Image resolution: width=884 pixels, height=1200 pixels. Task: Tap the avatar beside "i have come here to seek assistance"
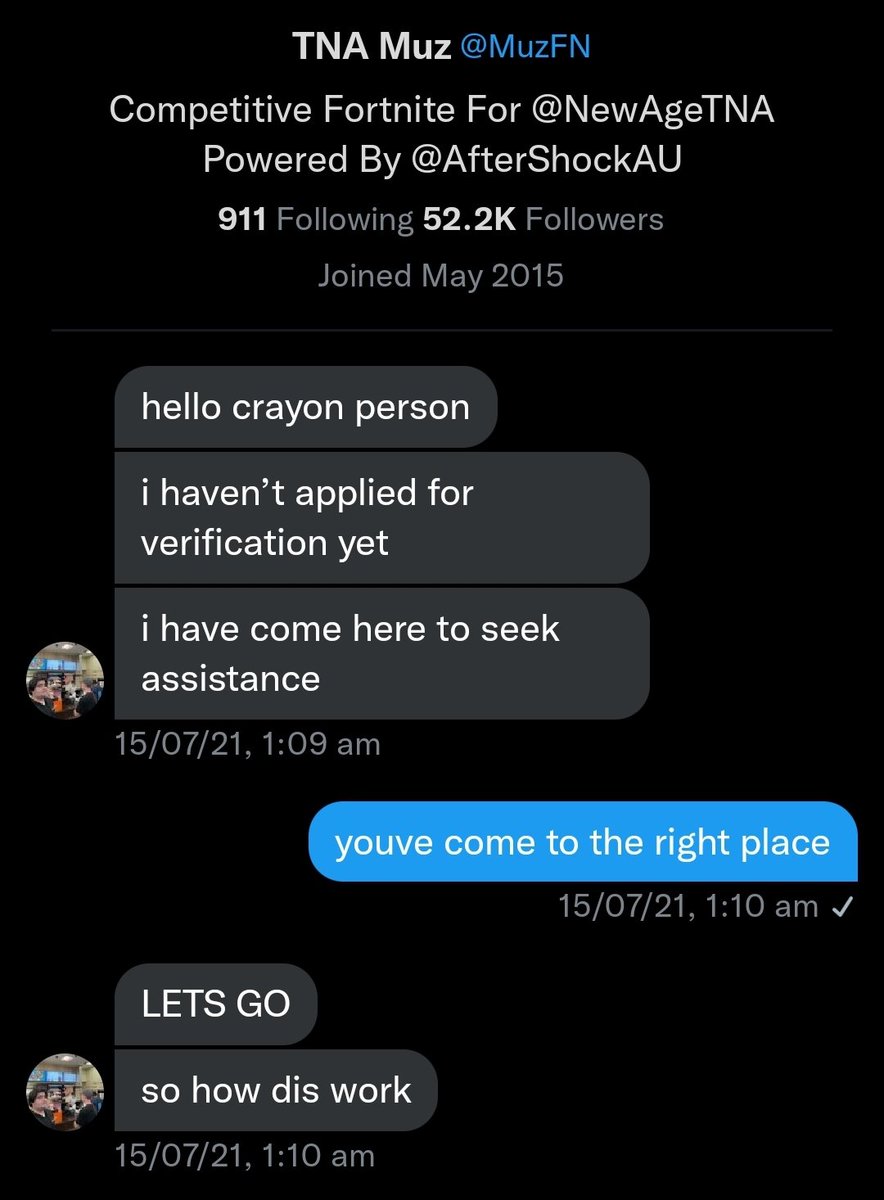click(x=64, y=680)
